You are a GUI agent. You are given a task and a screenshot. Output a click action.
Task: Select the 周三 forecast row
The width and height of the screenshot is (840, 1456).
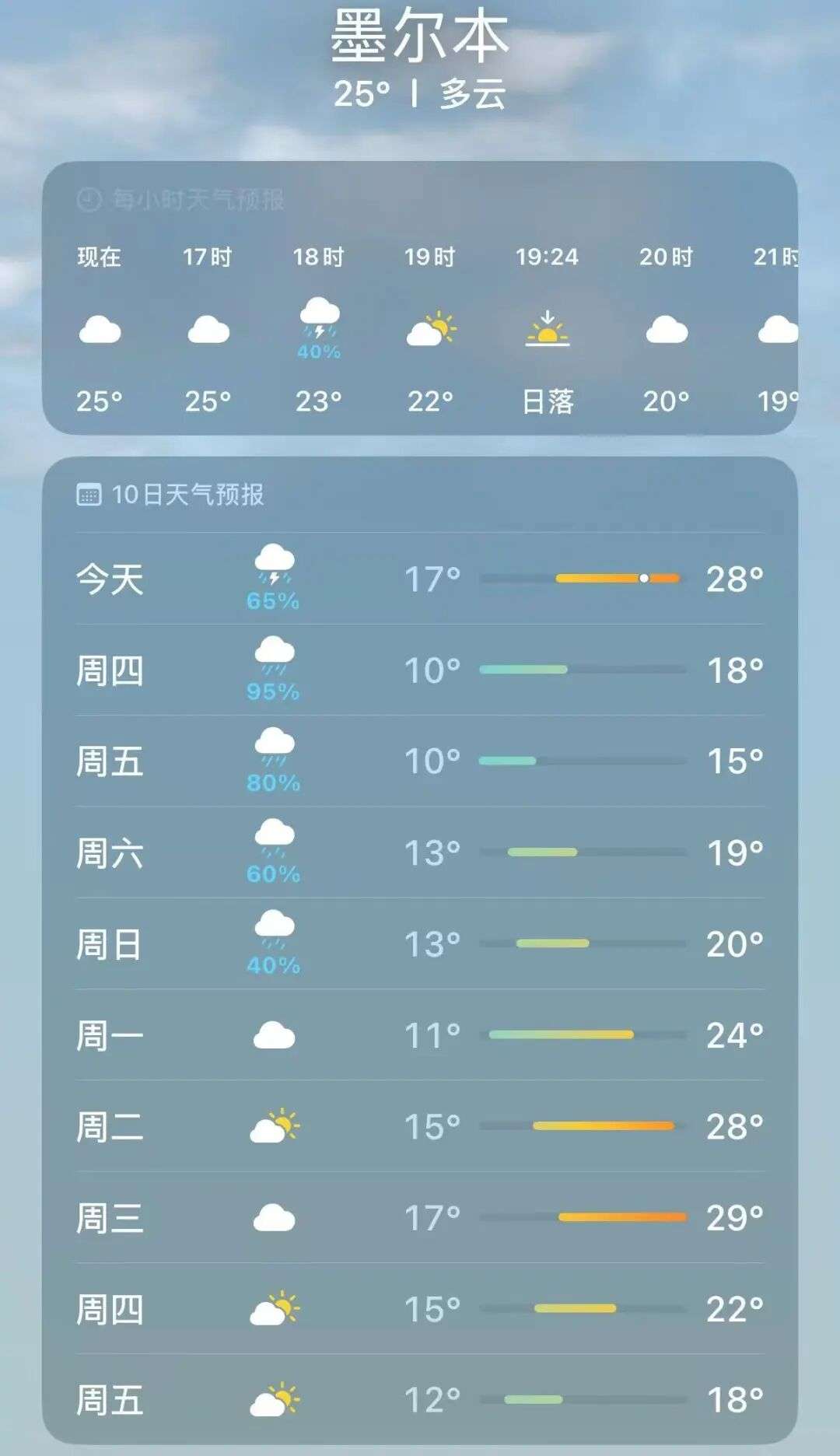coord(420,1218)
